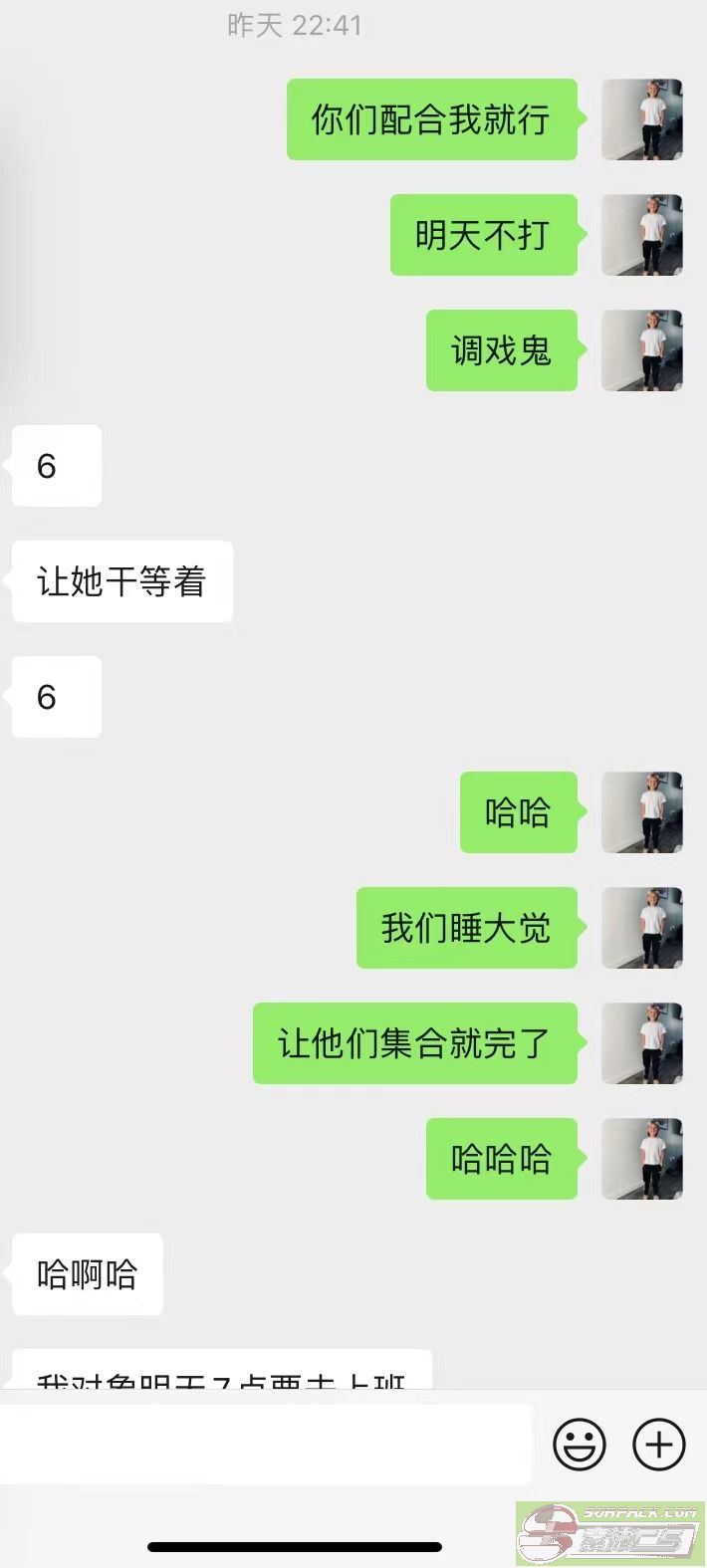This screenshot has height=1568, width=707.
Task: Select the avatar beside 让他们集合就完了
Action: 642,1043
